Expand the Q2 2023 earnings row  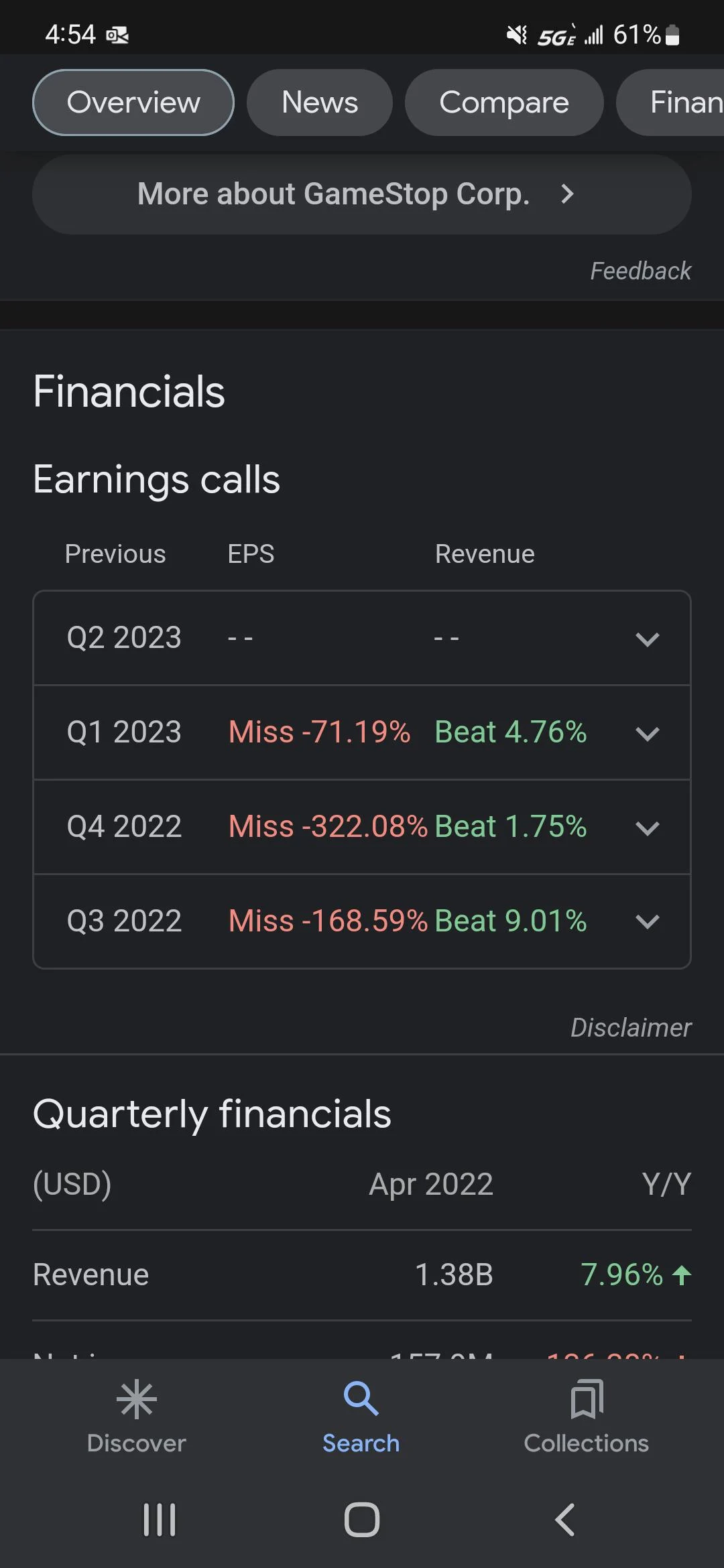(x=647, y=639)
